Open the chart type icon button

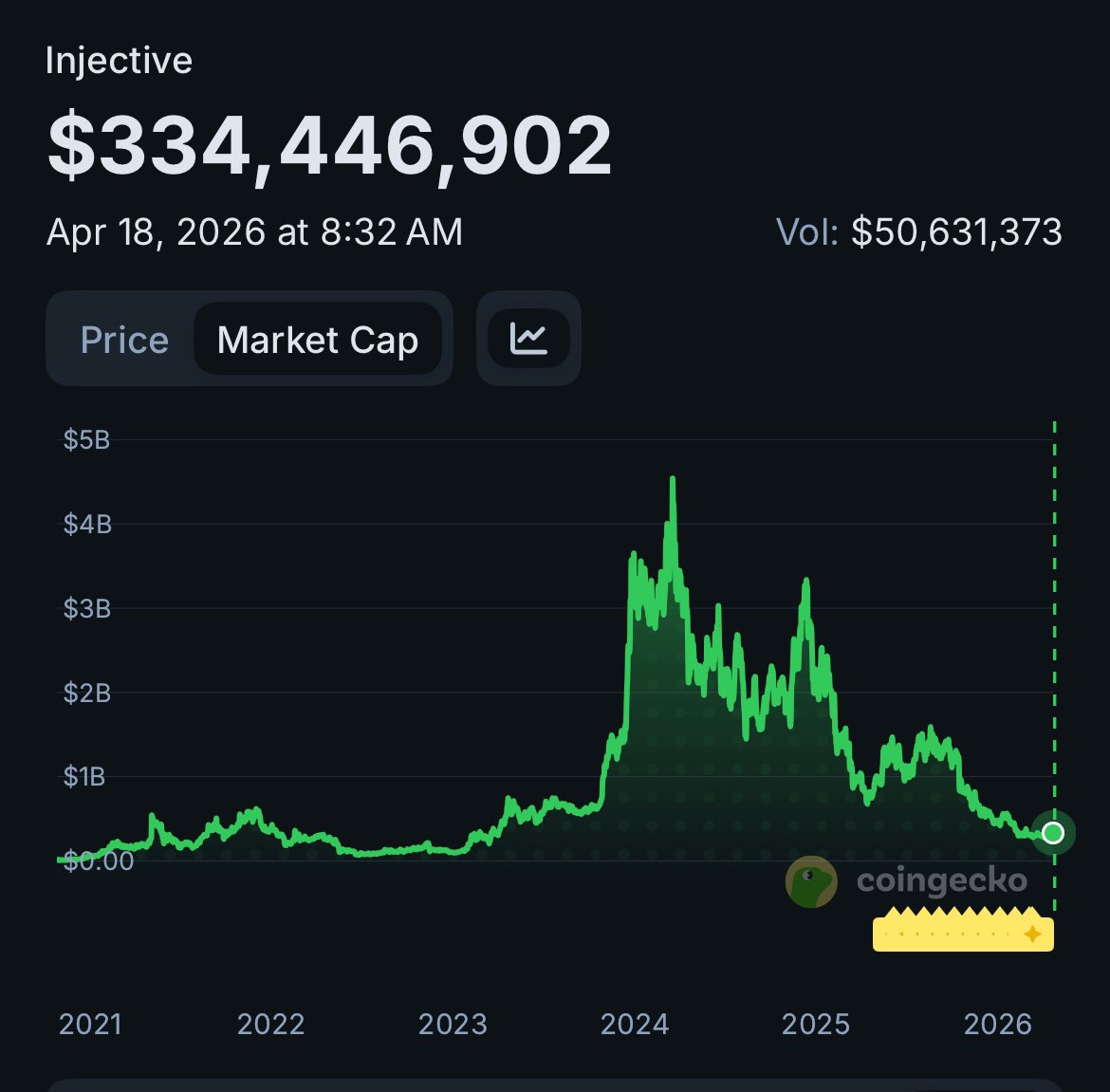528,339
